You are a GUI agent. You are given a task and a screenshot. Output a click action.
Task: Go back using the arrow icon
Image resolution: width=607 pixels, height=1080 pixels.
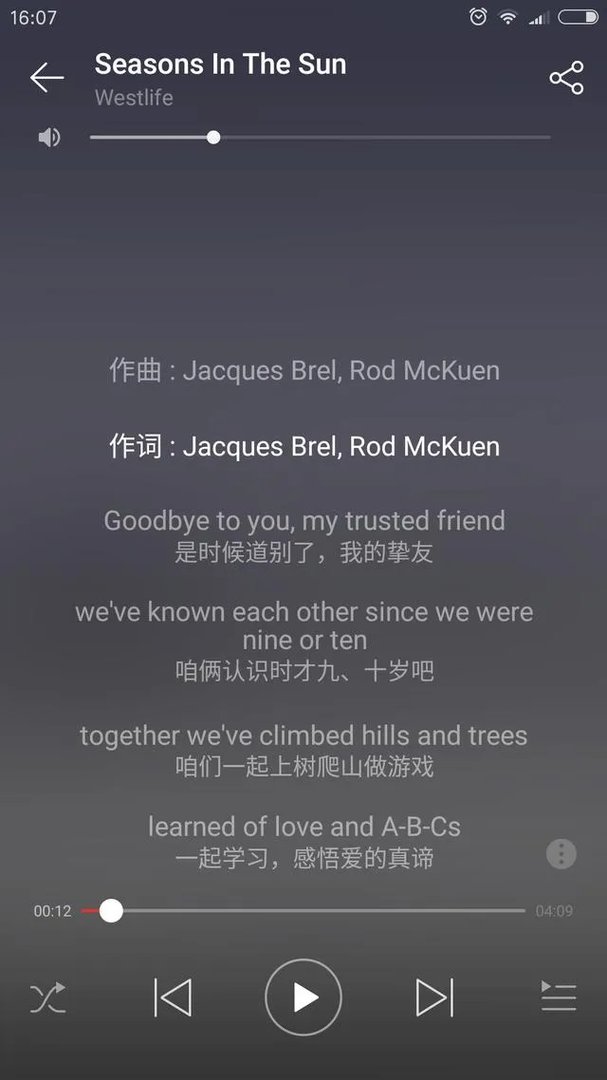(x=46, y=78)
